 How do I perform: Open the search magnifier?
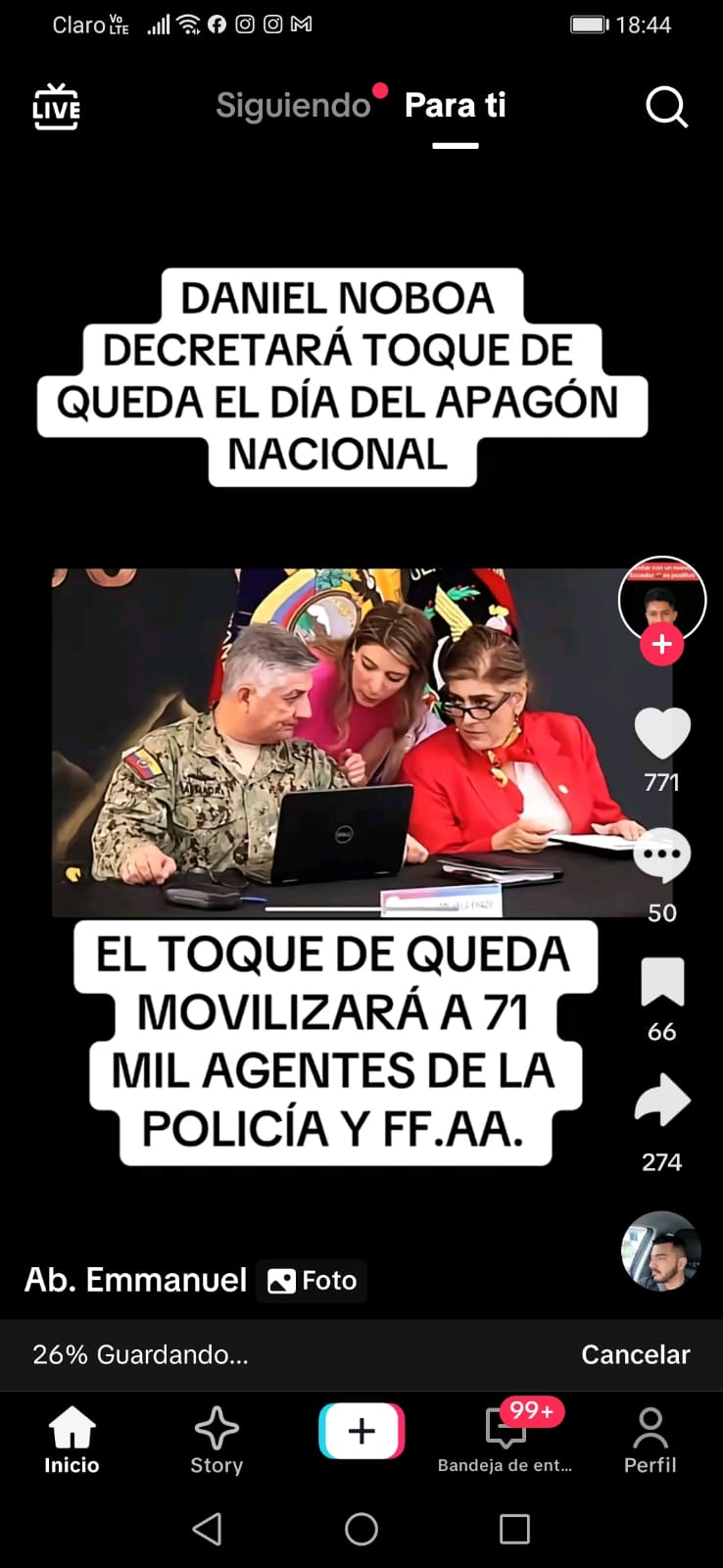(x=666, y=107)
